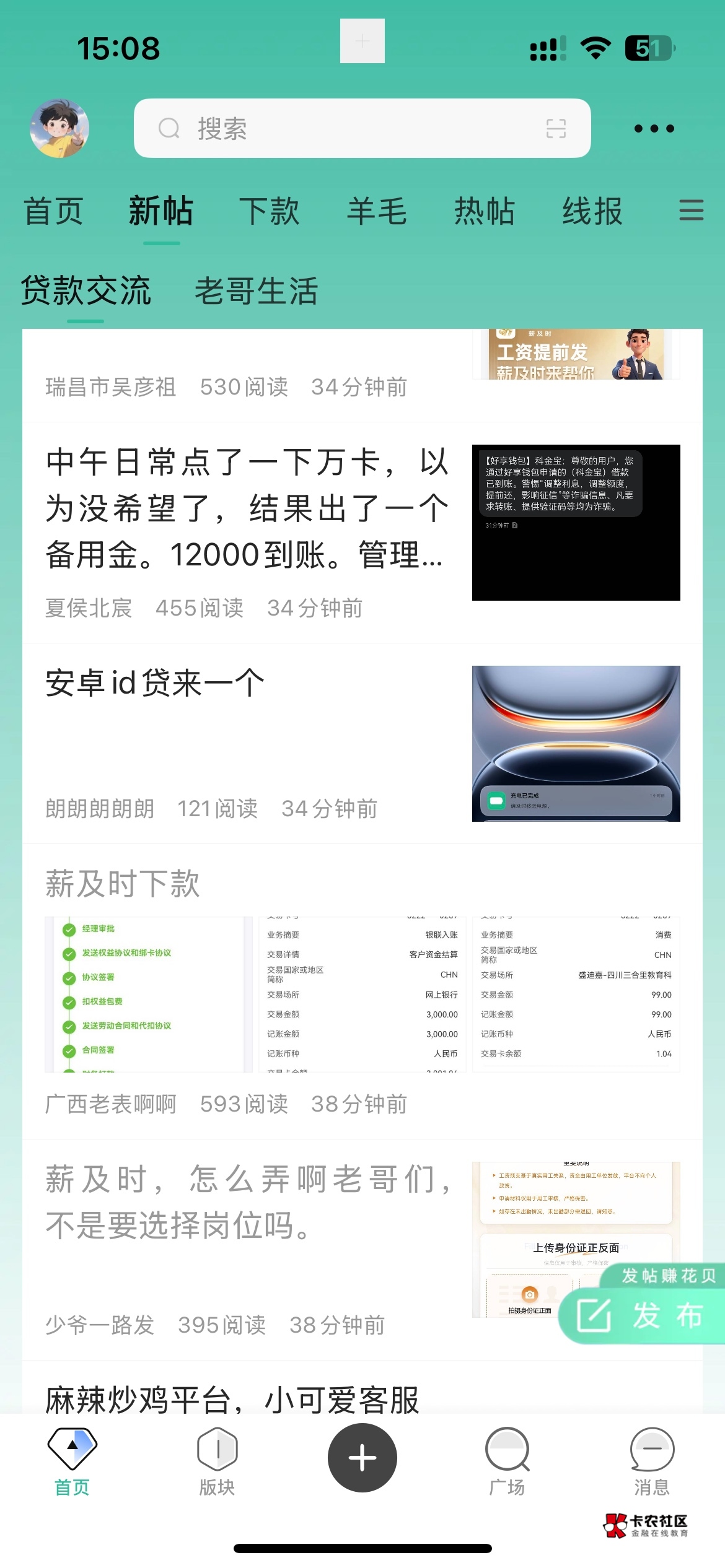Tap the 发布 floating button
The width and height of the screenshot is (725, 1568).
(x=644, y=1315)
